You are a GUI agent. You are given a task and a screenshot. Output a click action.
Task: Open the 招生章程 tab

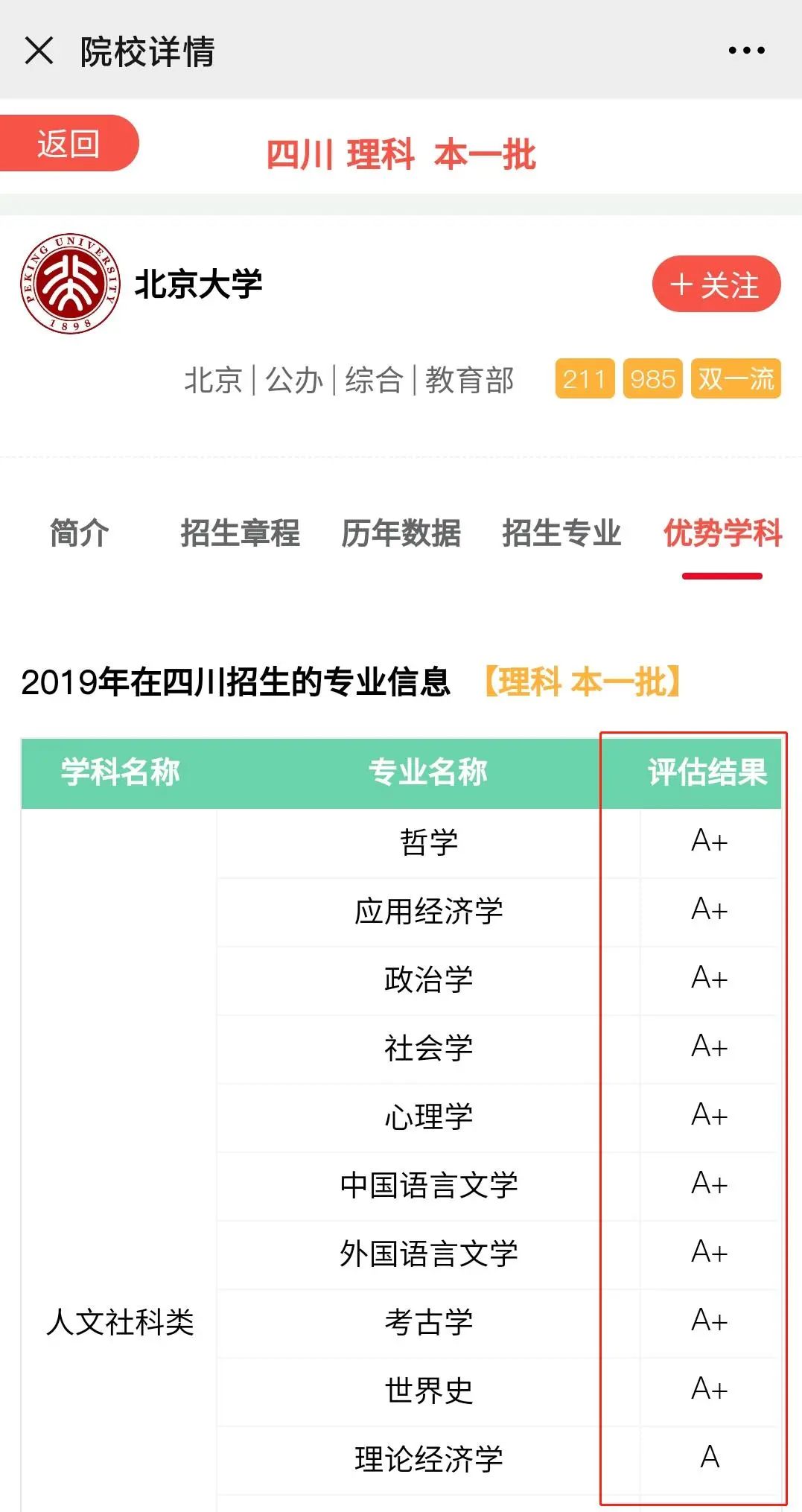coord(242,535)
